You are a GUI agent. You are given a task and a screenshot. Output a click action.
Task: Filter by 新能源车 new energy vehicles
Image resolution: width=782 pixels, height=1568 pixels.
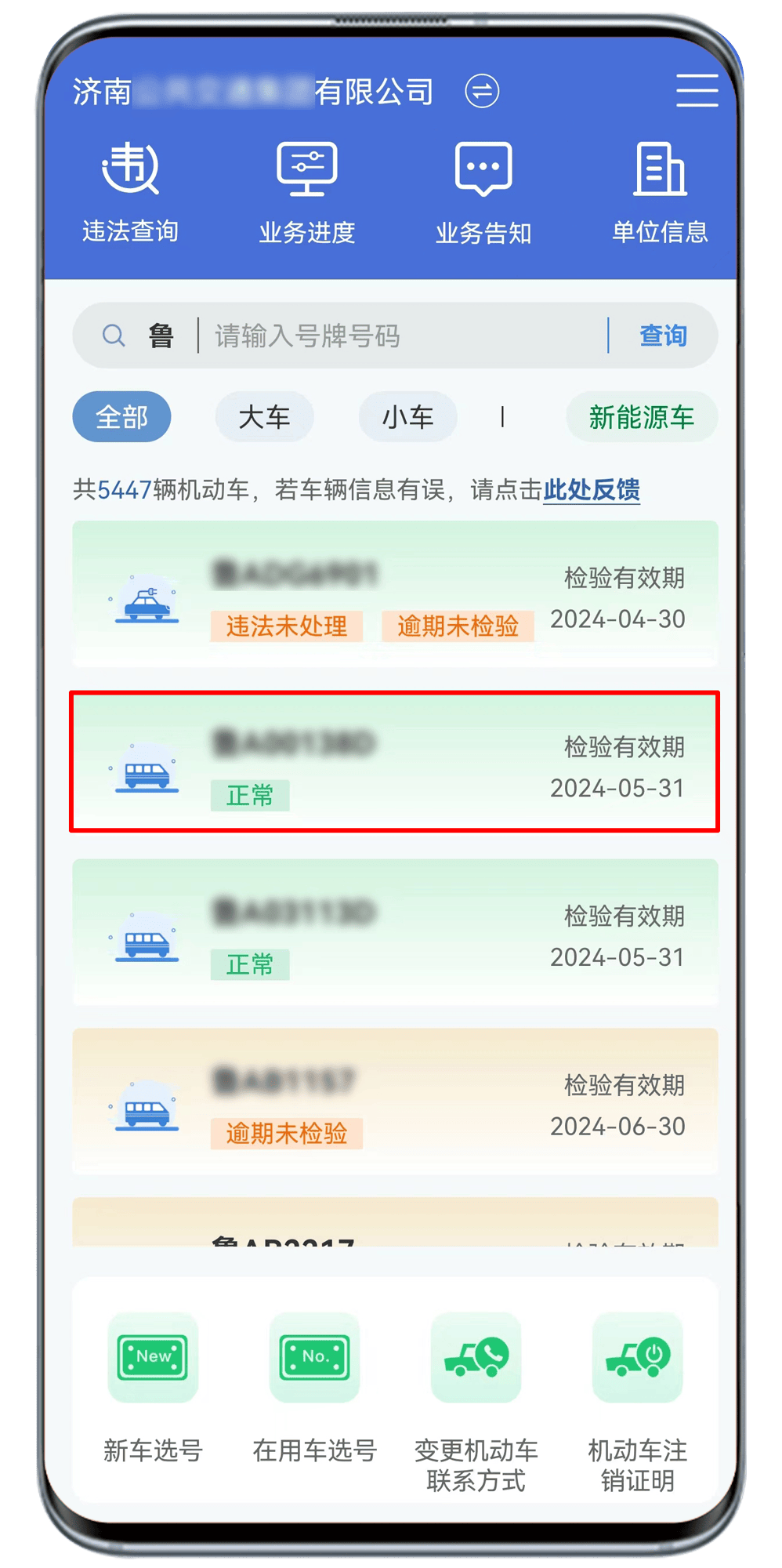pos(641,417)
